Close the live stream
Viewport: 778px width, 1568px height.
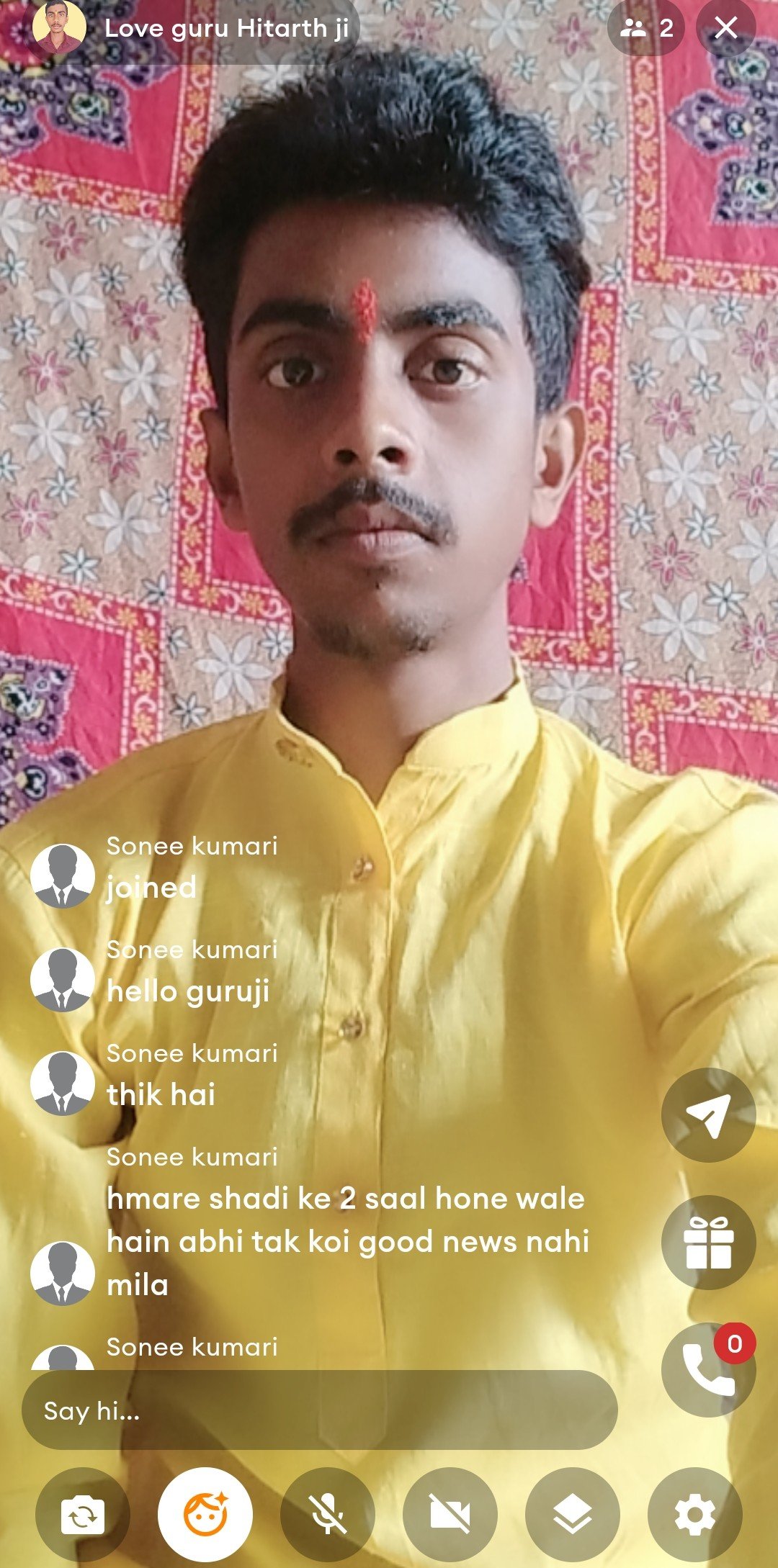[x=725, y=28]
